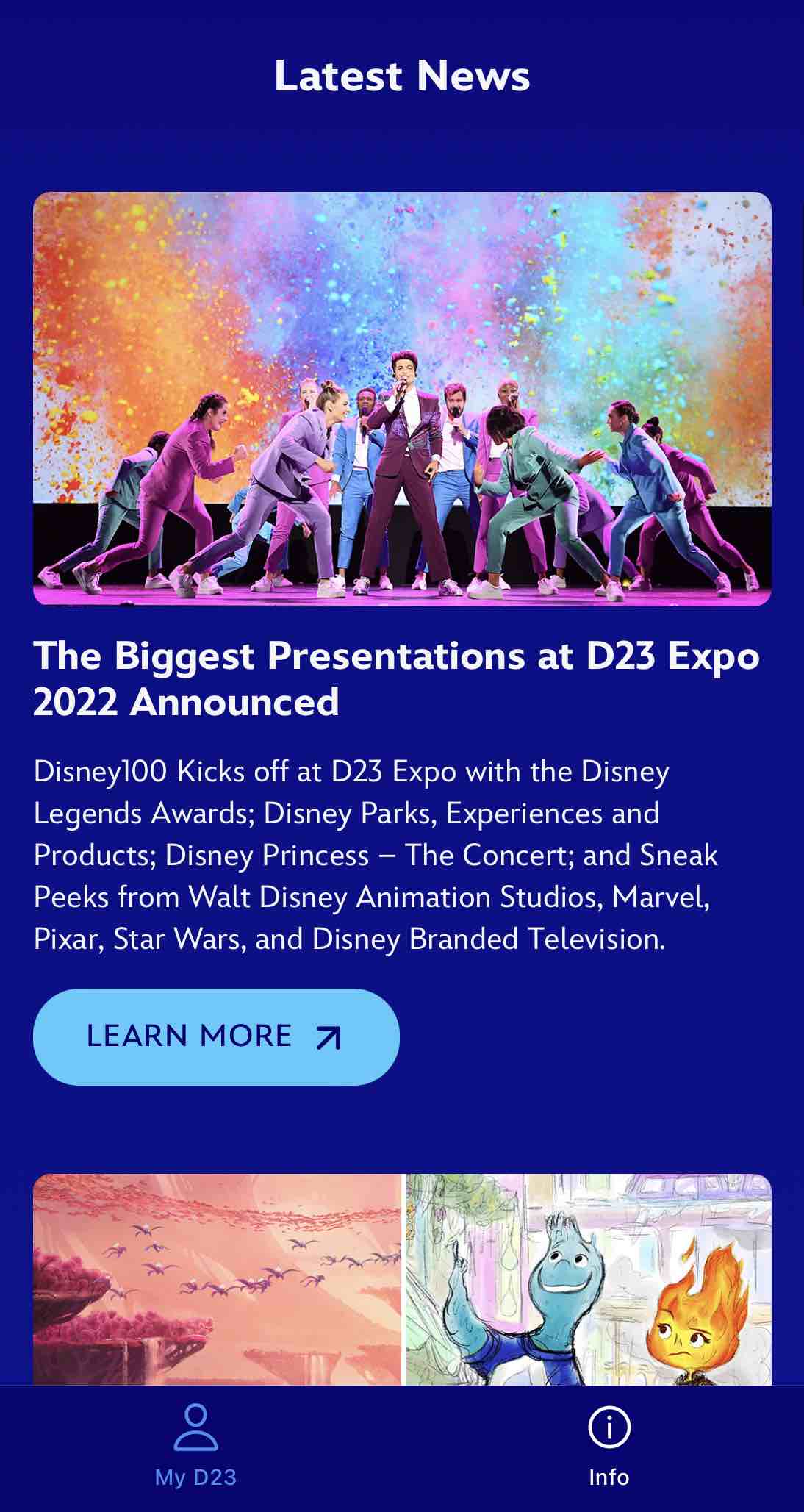Open the animated concept art news card
Image resolution: width=804 pixels, height=1512 pixels.
(402, 1279)
